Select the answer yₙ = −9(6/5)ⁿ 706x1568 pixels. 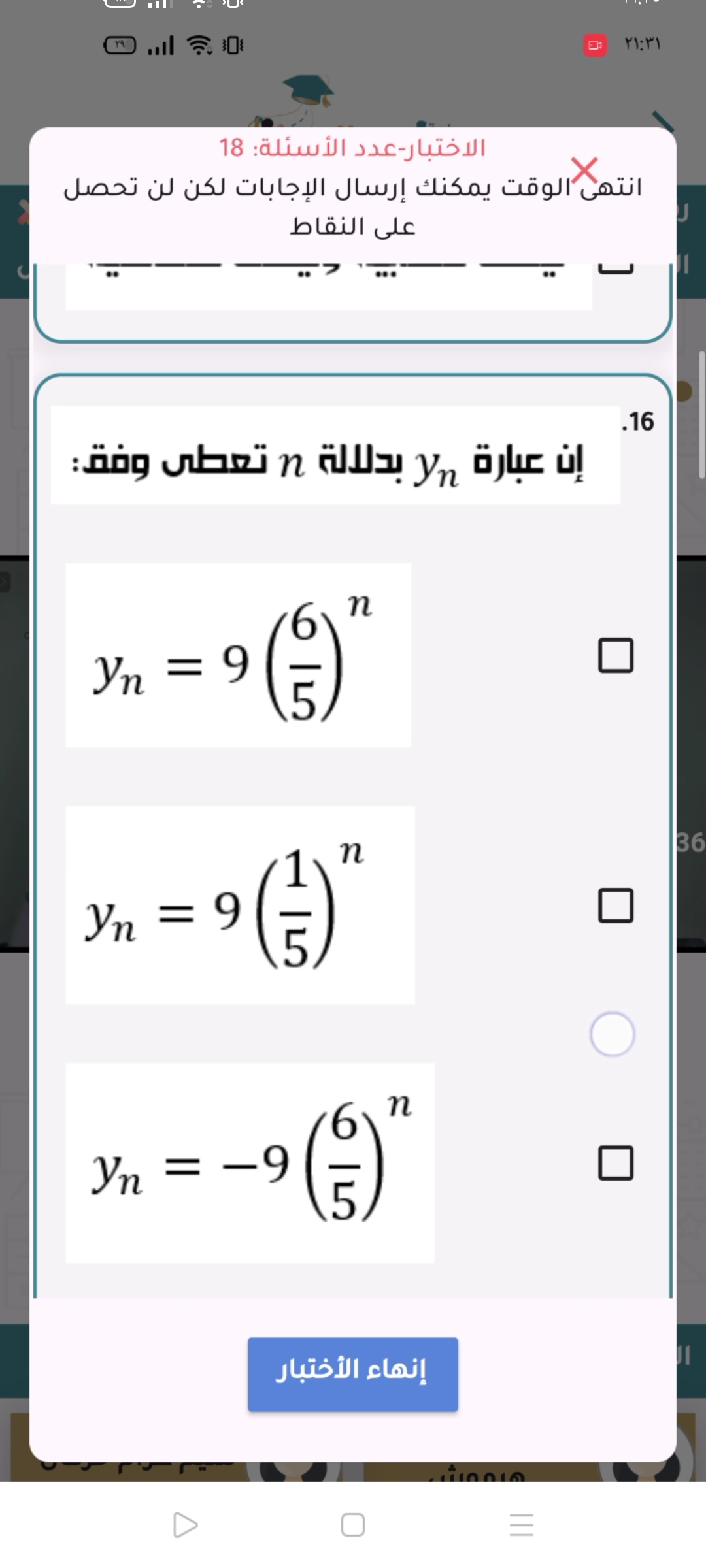[x=616, y=1163]
